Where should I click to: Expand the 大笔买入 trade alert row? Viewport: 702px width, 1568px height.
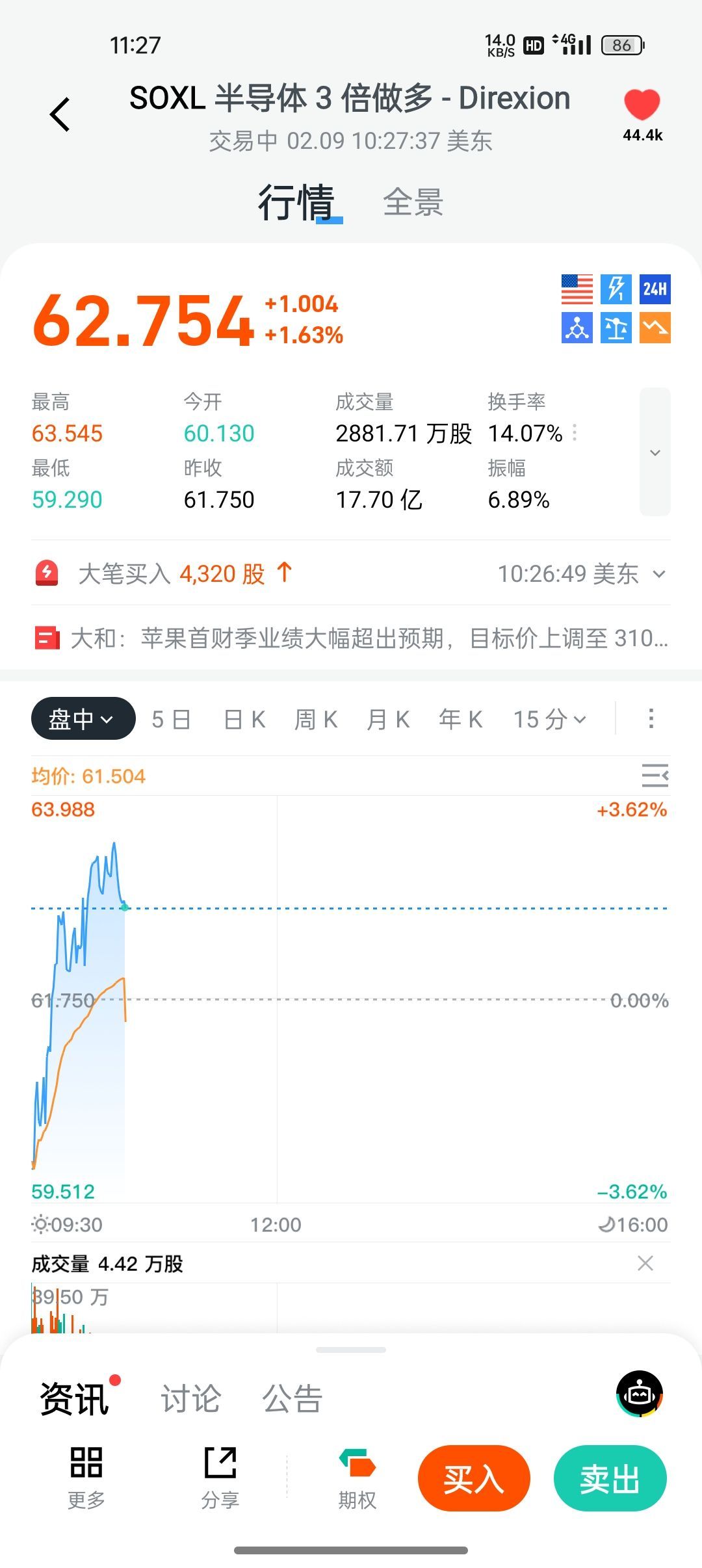coord(659,574)
